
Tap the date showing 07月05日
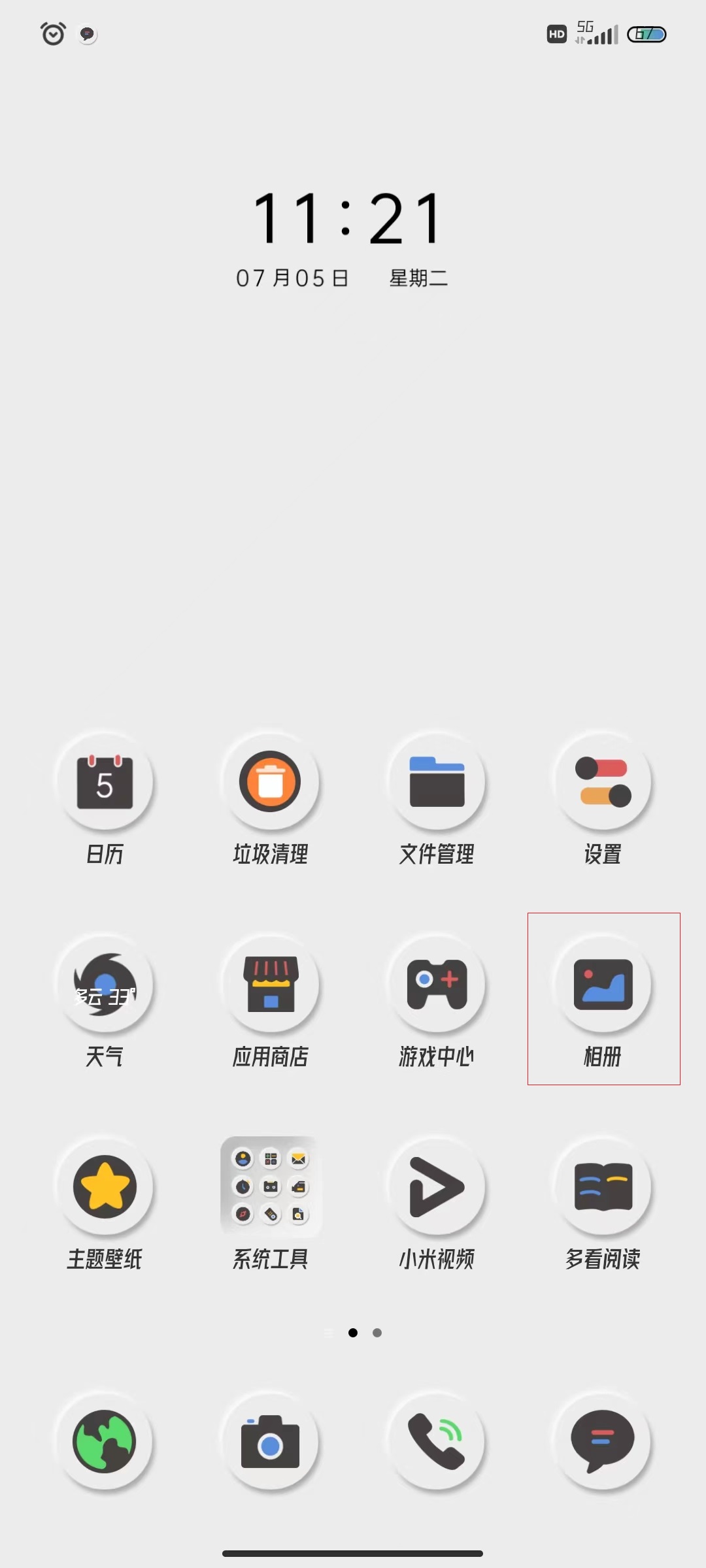294,277
